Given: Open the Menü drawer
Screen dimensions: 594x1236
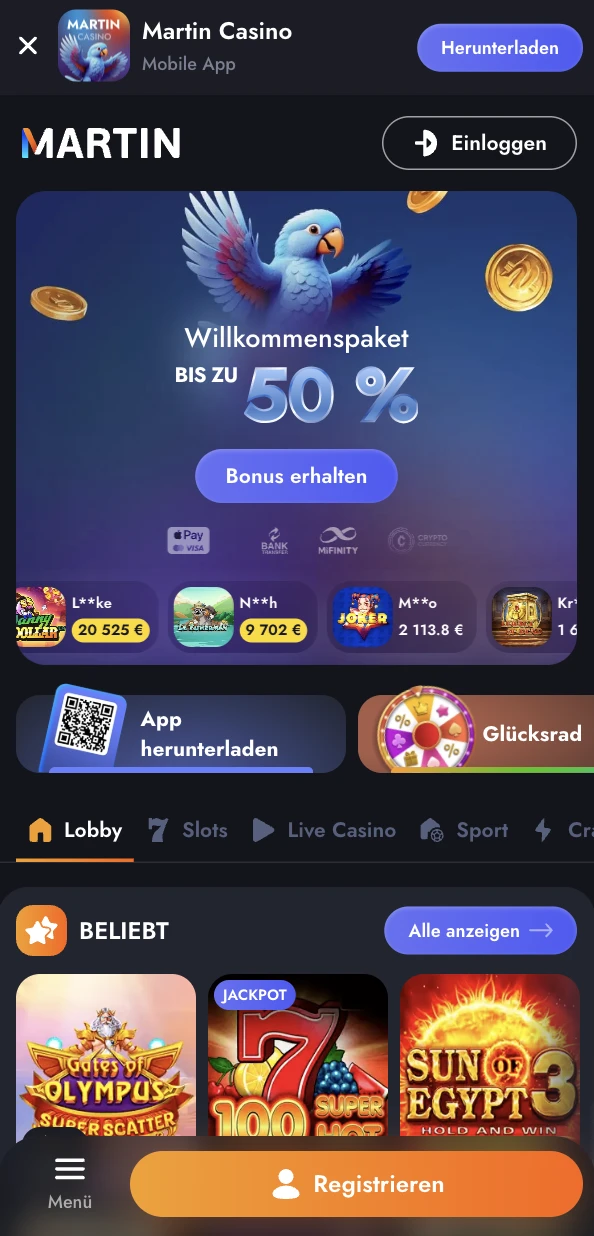Looking at the screenshot, I should [x=70, y=1183].
